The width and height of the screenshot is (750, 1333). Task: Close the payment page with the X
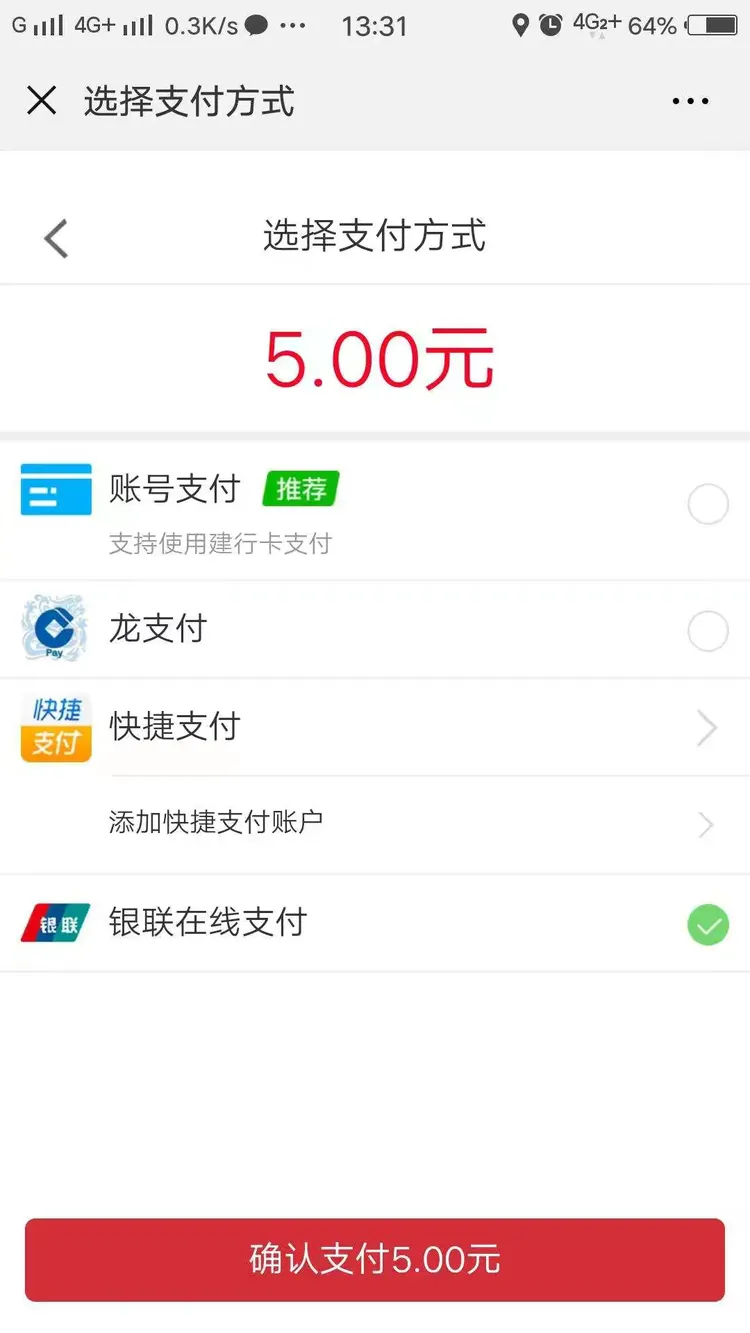[41, 100]
